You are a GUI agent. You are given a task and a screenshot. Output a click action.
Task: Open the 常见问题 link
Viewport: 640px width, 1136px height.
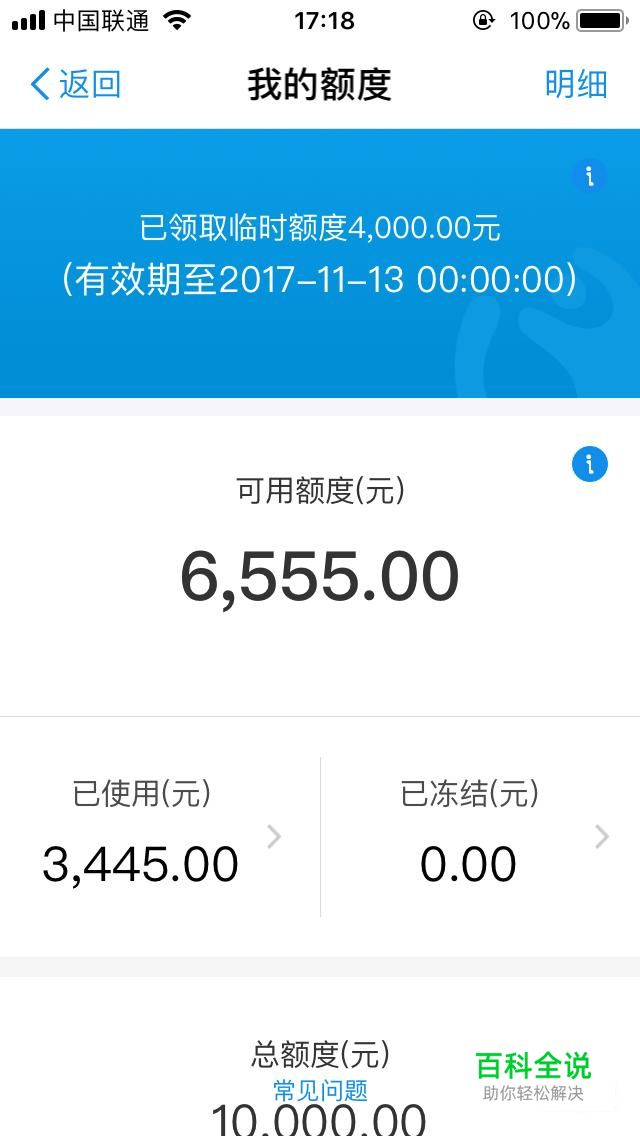(x=320, y=1090)
